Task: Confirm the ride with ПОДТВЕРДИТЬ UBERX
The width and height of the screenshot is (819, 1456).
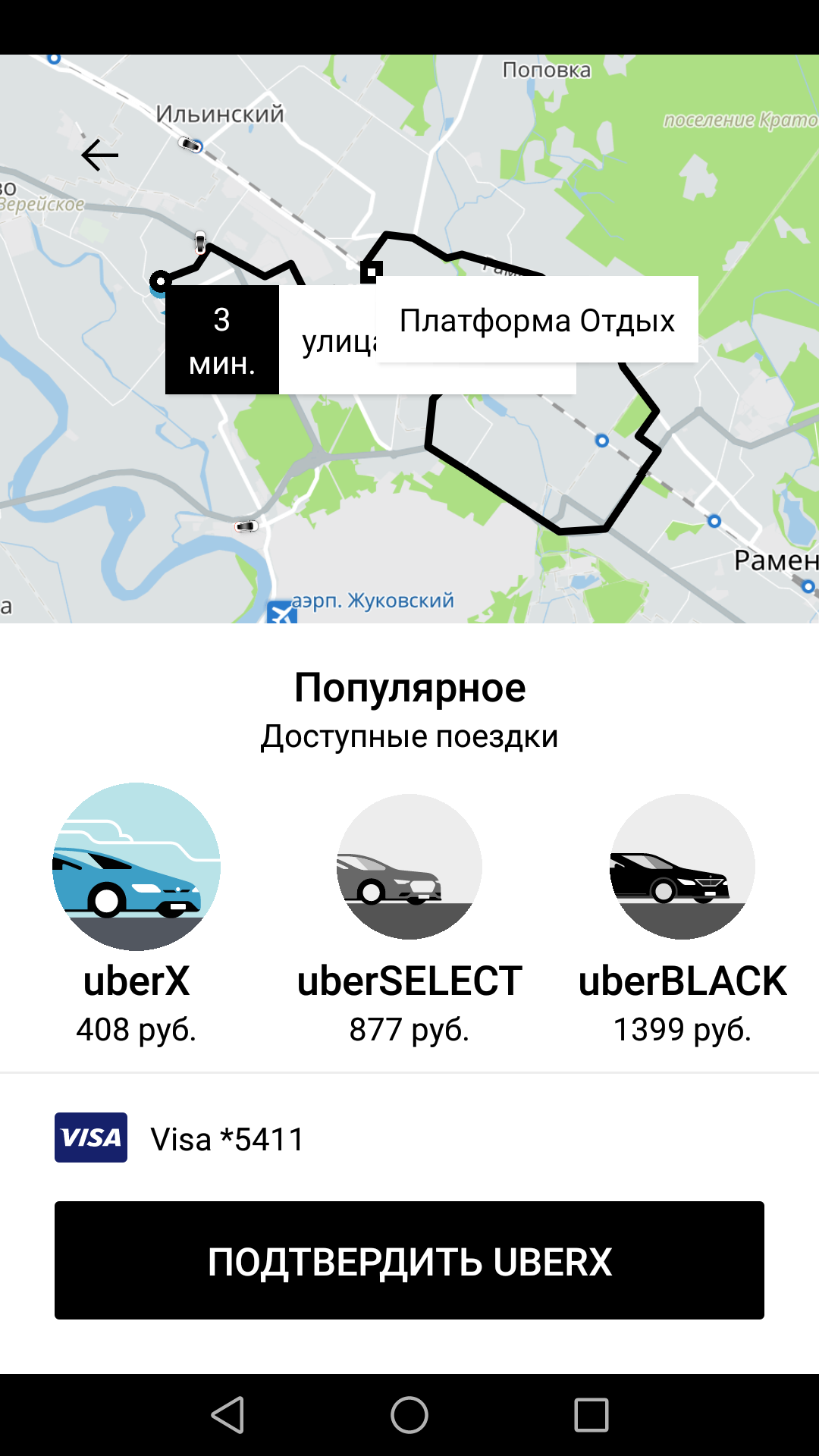Action: pos(409,1260)
